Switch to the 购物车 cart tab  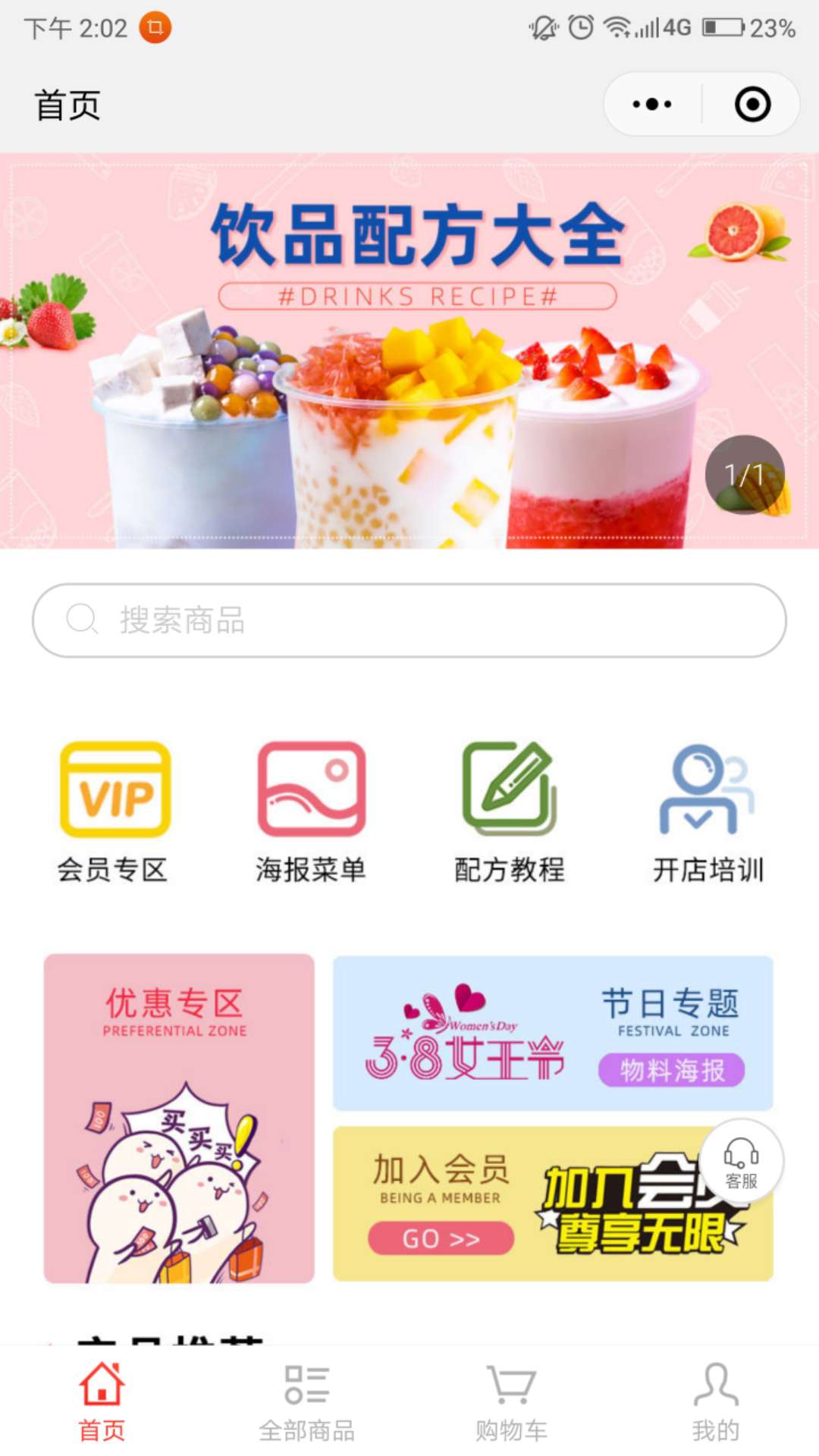coord(512,1403)
